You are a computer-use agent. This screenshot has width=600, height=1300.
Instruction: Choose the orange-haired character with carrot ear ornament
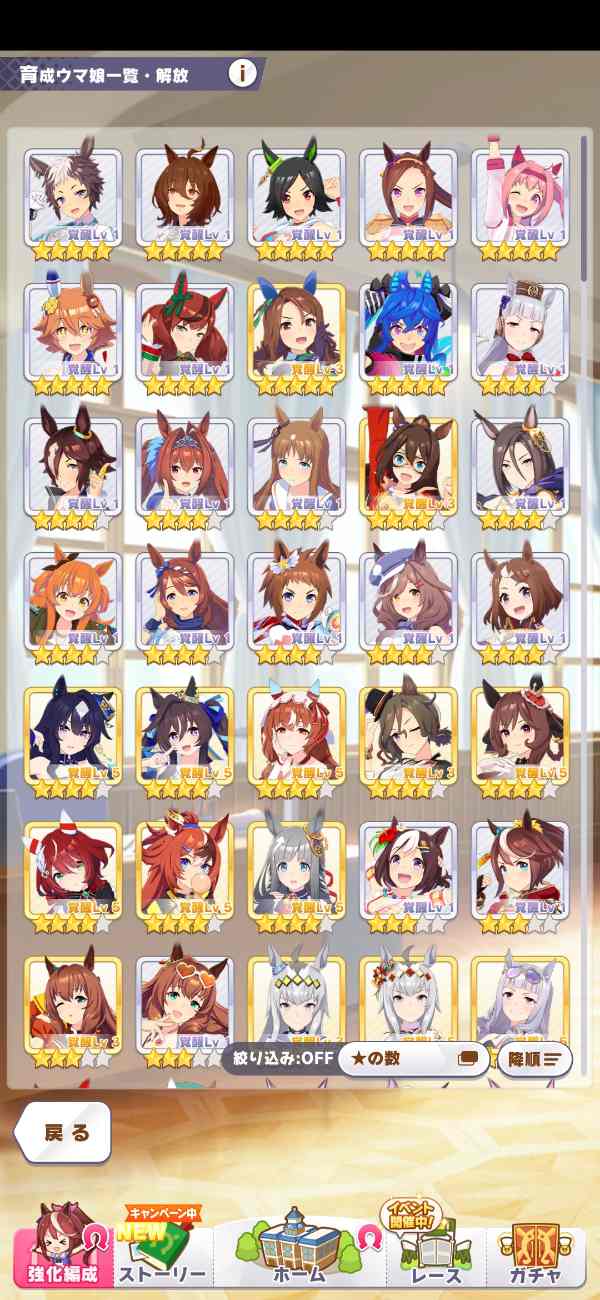tap(72, 335)
